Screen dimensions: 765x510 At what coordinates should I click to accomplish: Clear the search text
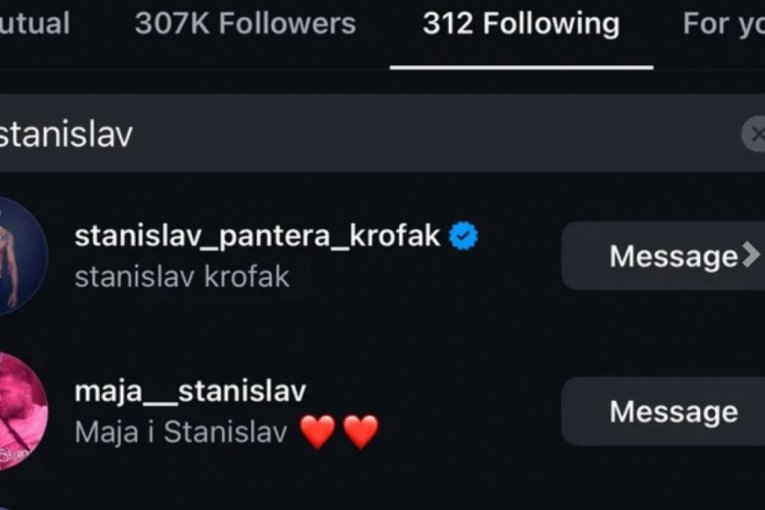tap(754, 134)
